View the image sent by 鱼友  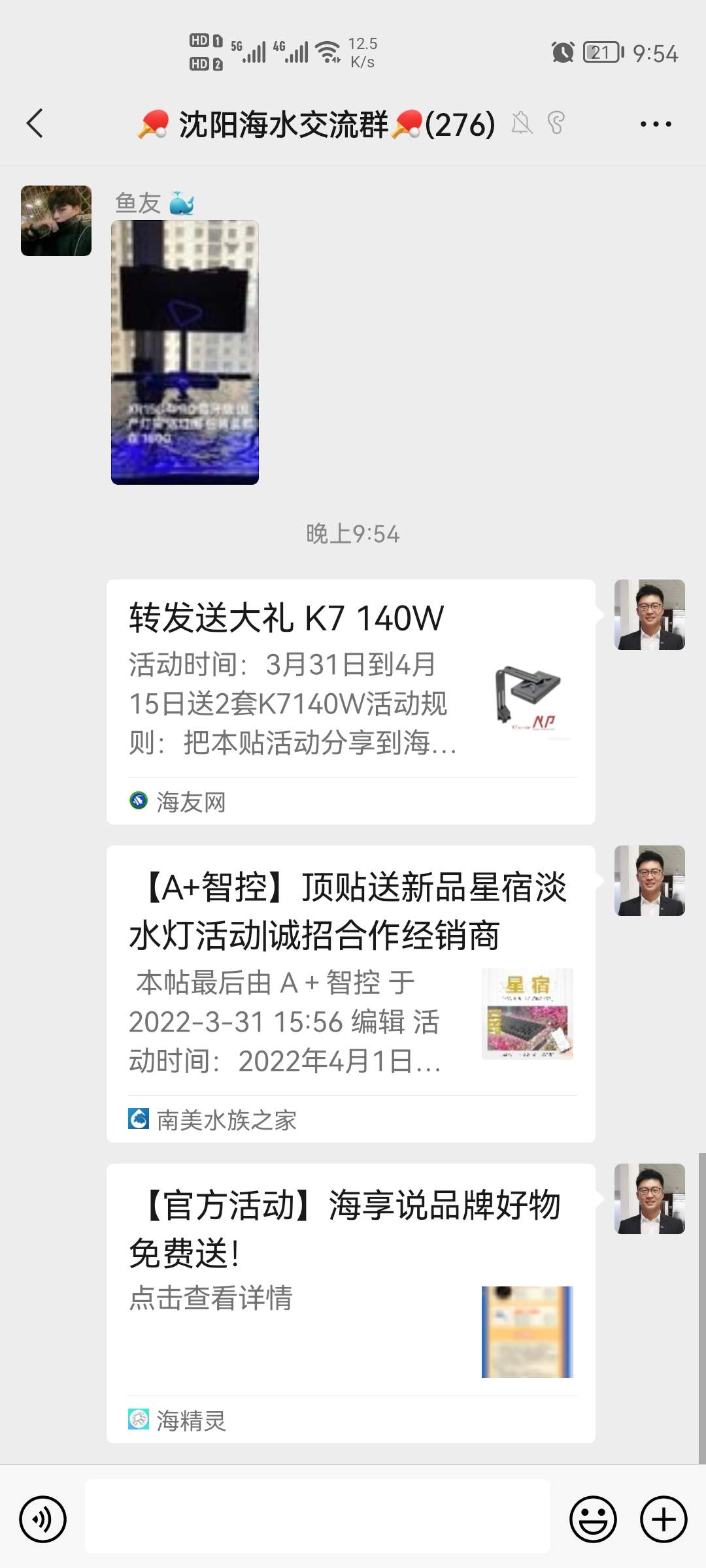point(185,353)
